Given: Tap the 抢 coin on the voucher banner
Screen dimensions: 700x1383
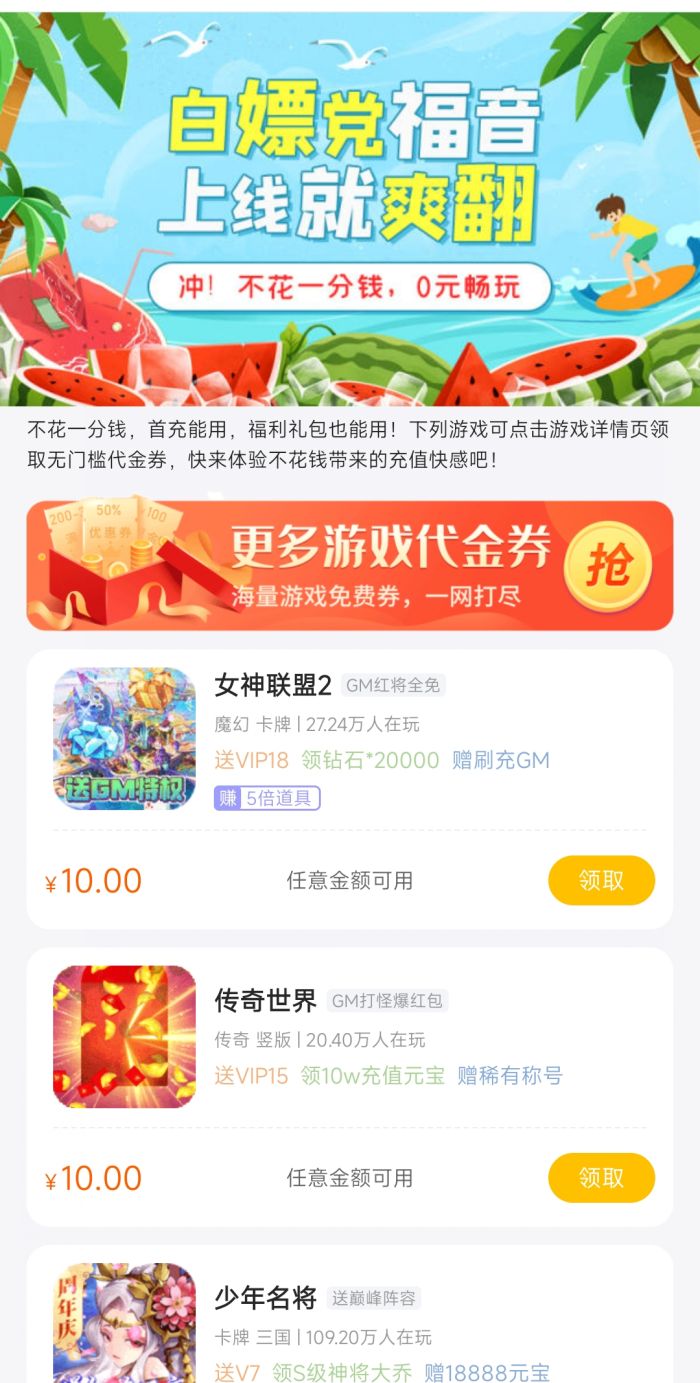Looking at the screenshot, I should click(608, 566).
